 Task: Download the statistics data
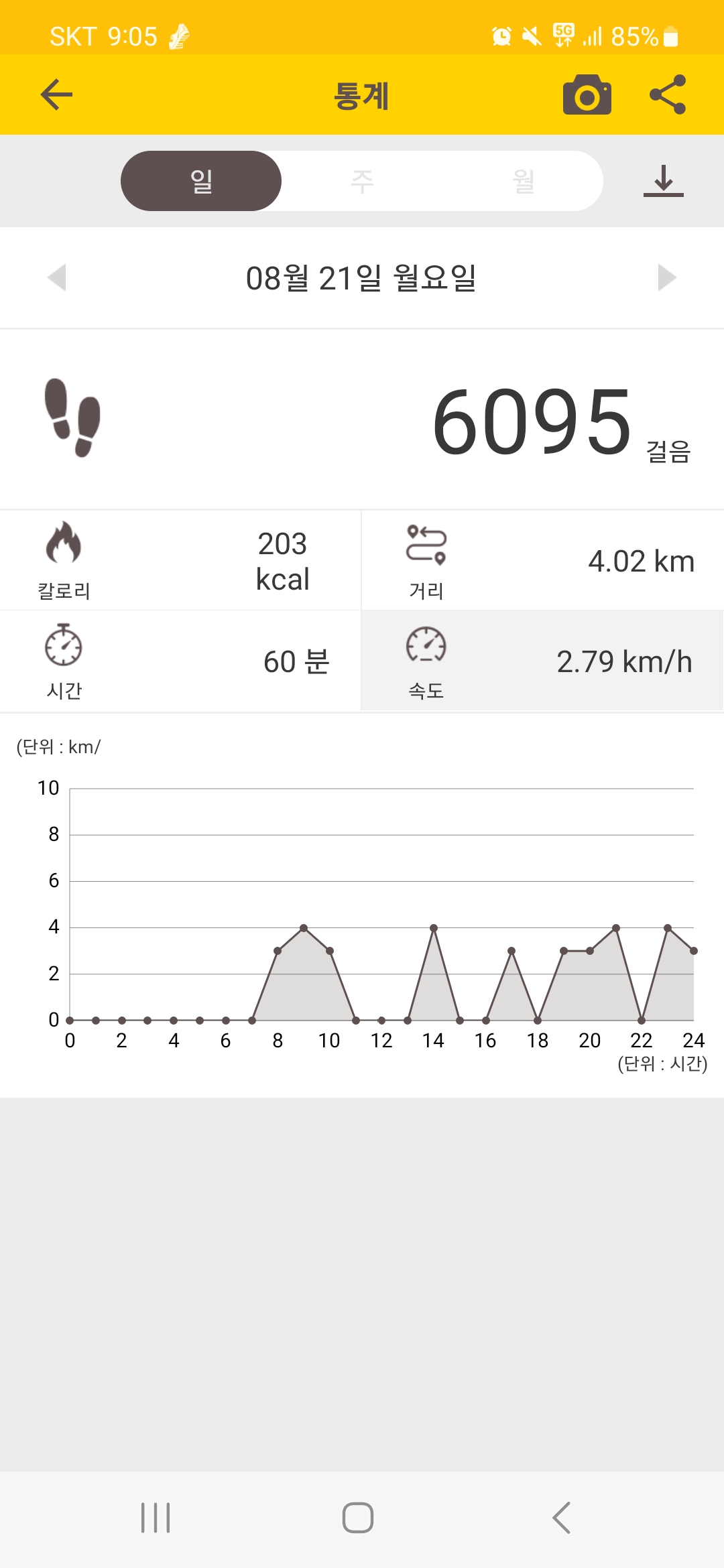[663, 181]
